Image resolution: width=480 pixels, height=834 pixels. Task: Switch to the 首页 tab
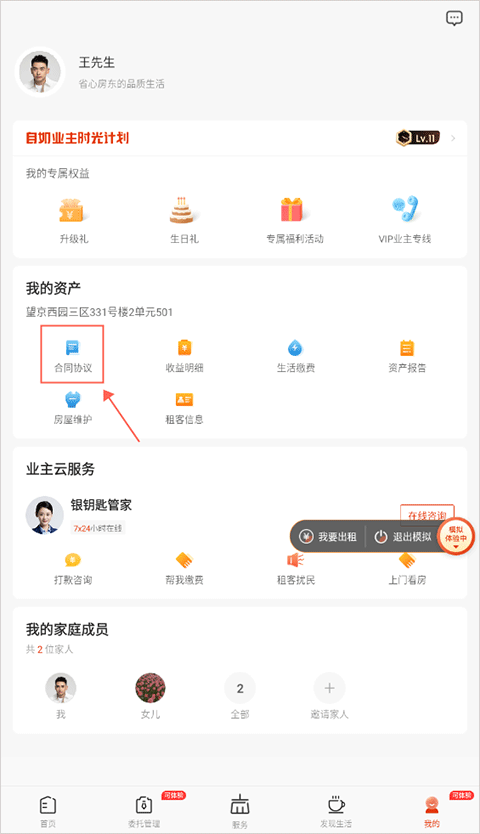click(x=48, y=812)
